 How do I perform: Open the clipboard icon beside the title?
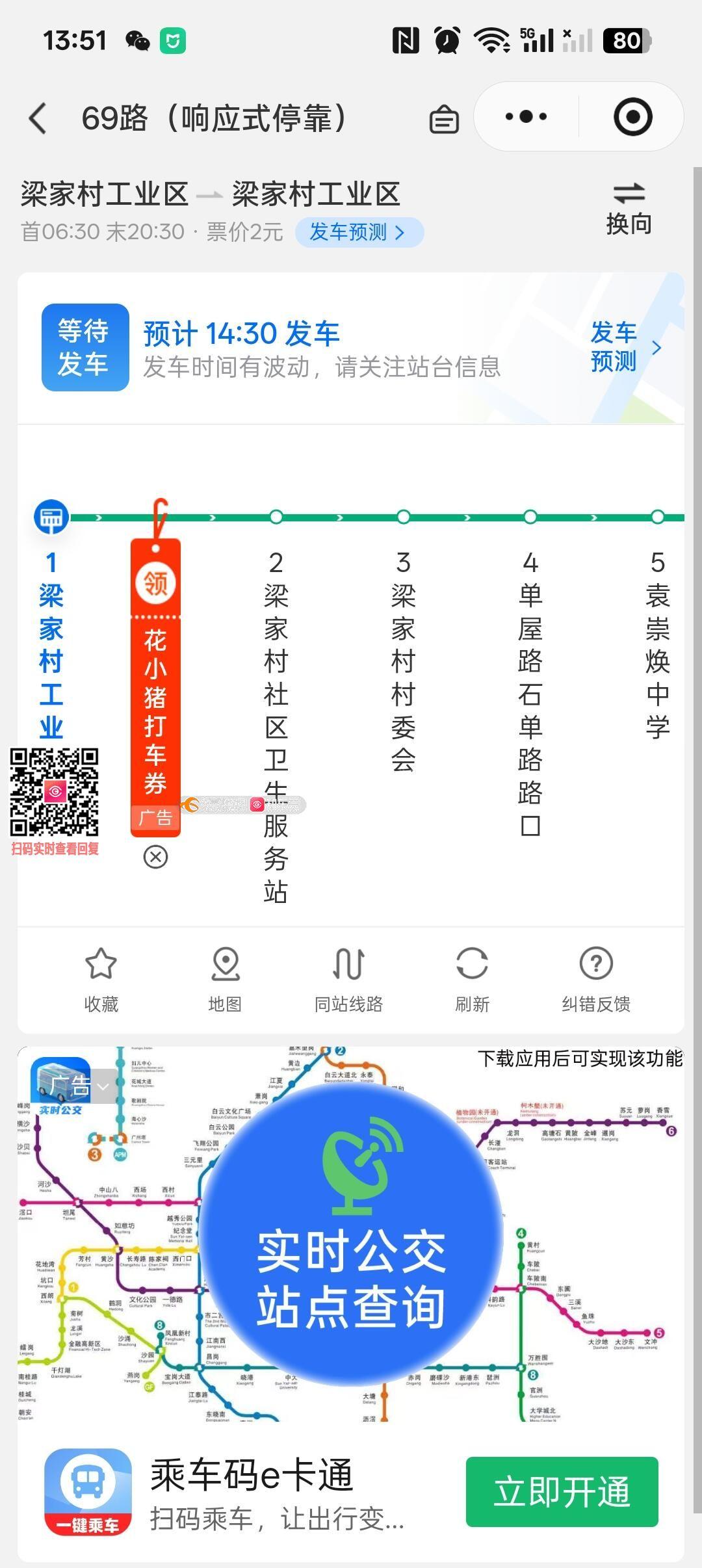pyautogui.click(x=444, y=119)
